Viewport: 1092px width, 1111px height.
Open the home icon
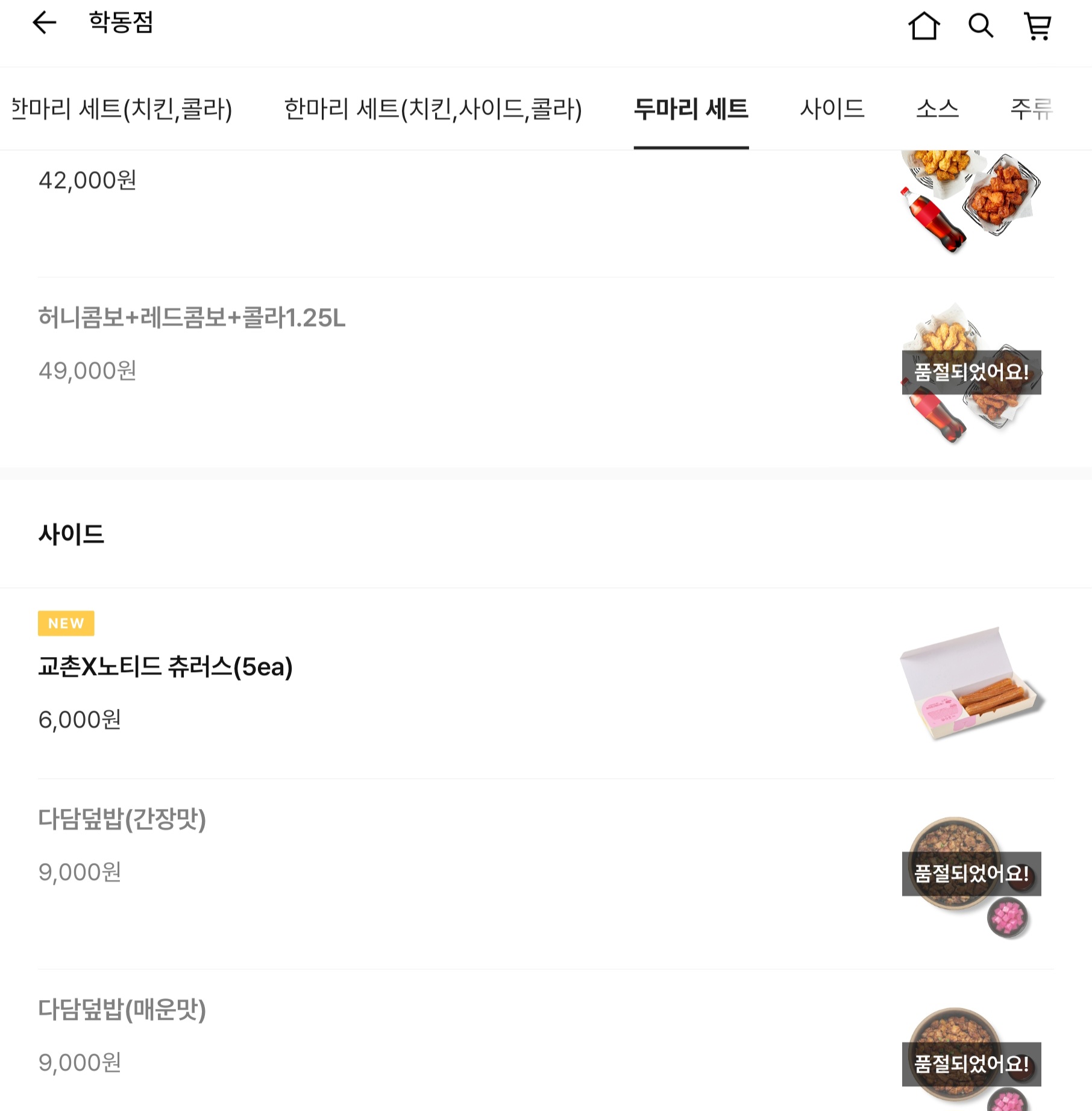pos(923,26)
